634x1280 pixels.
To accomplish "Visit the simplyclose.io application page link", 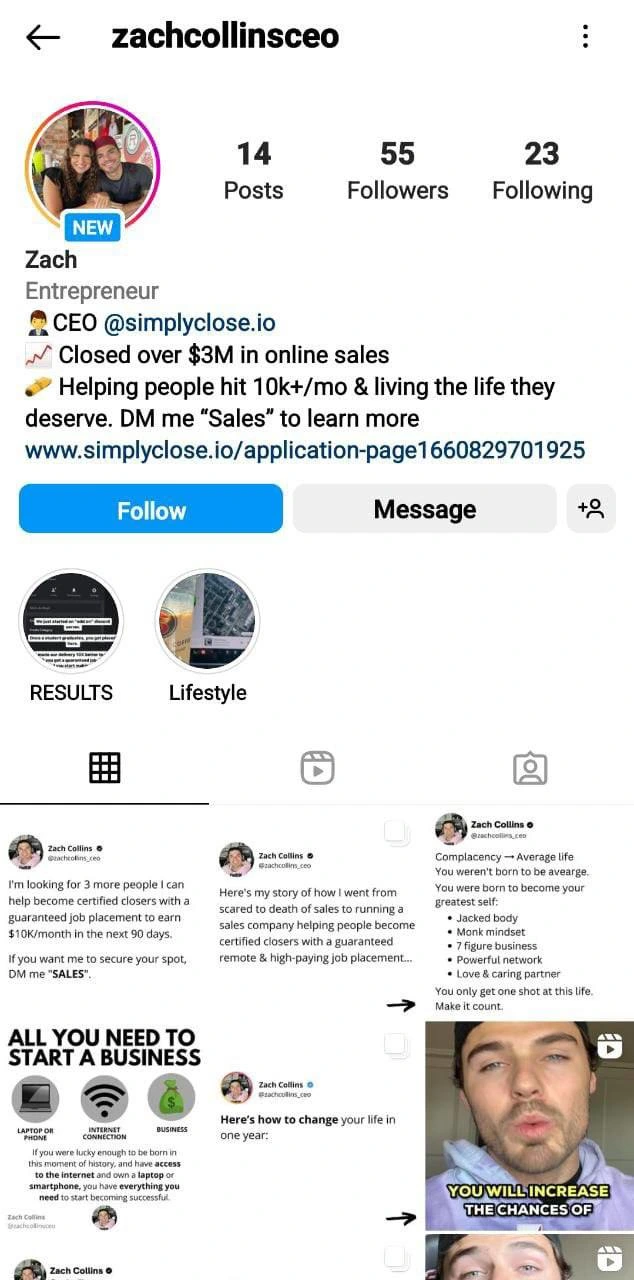I will (x=305, y=450).
